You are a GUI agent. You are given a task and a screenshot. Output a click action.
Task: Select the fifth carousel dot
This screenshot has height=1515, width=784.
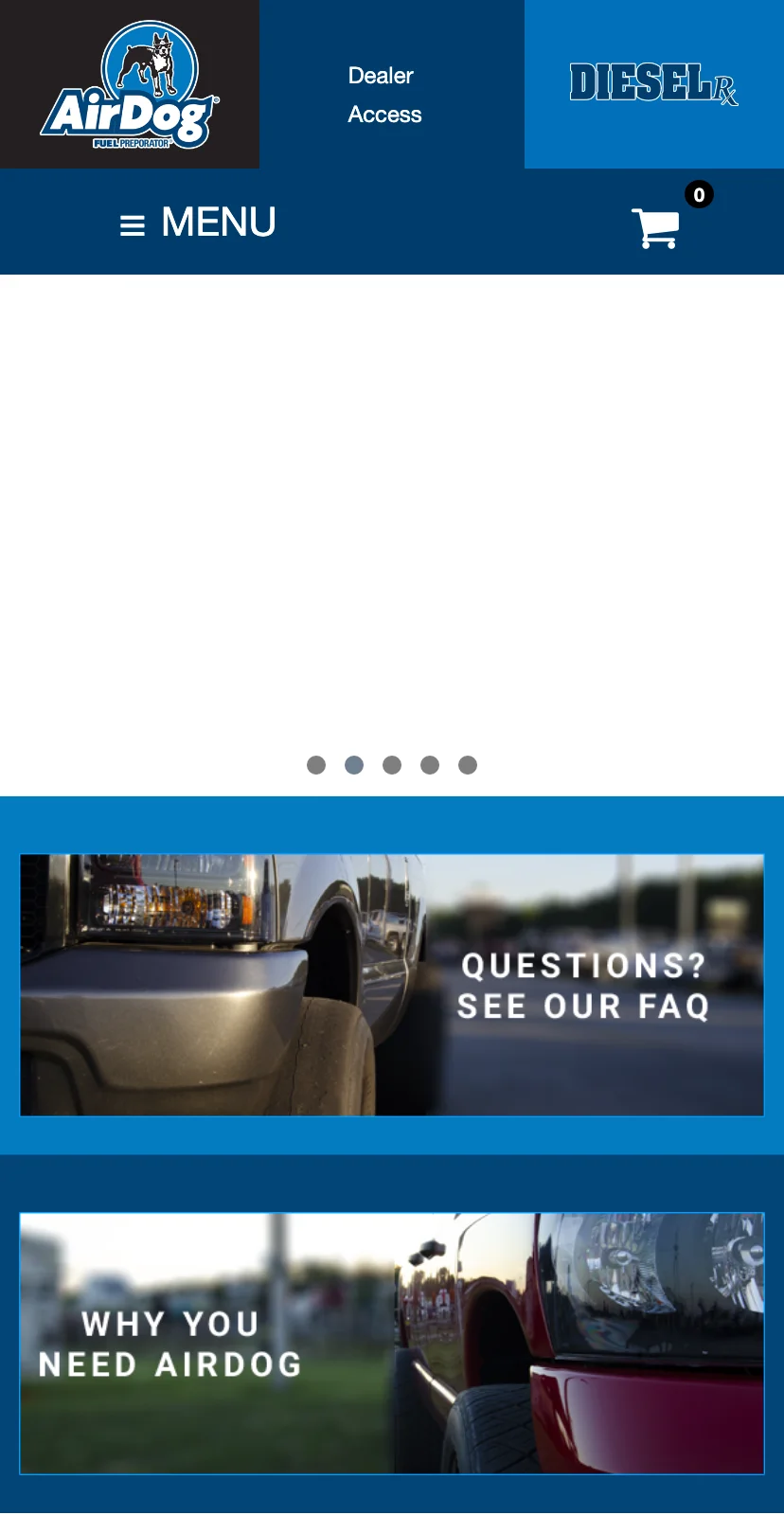(468, 765)
